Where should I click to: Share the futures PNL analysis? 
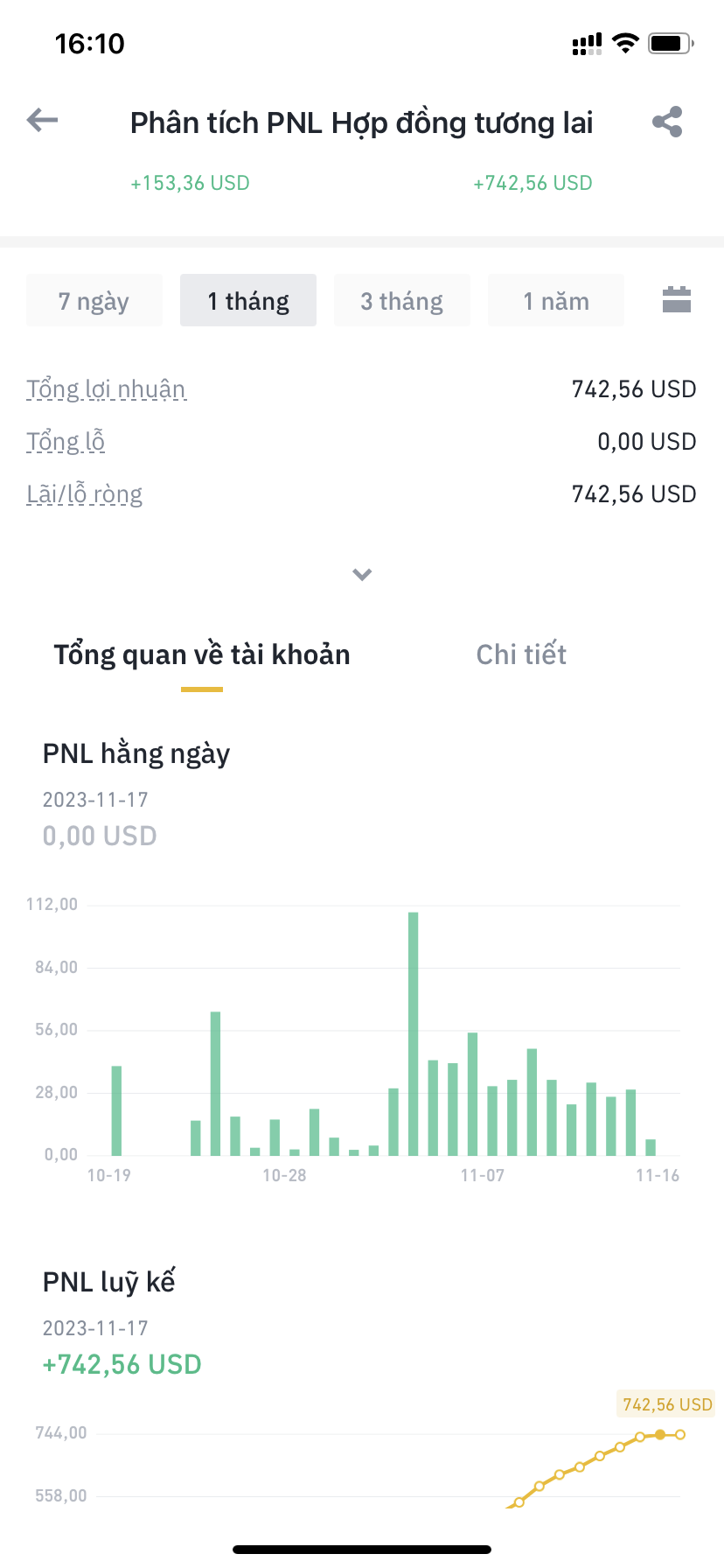(667, 122)
